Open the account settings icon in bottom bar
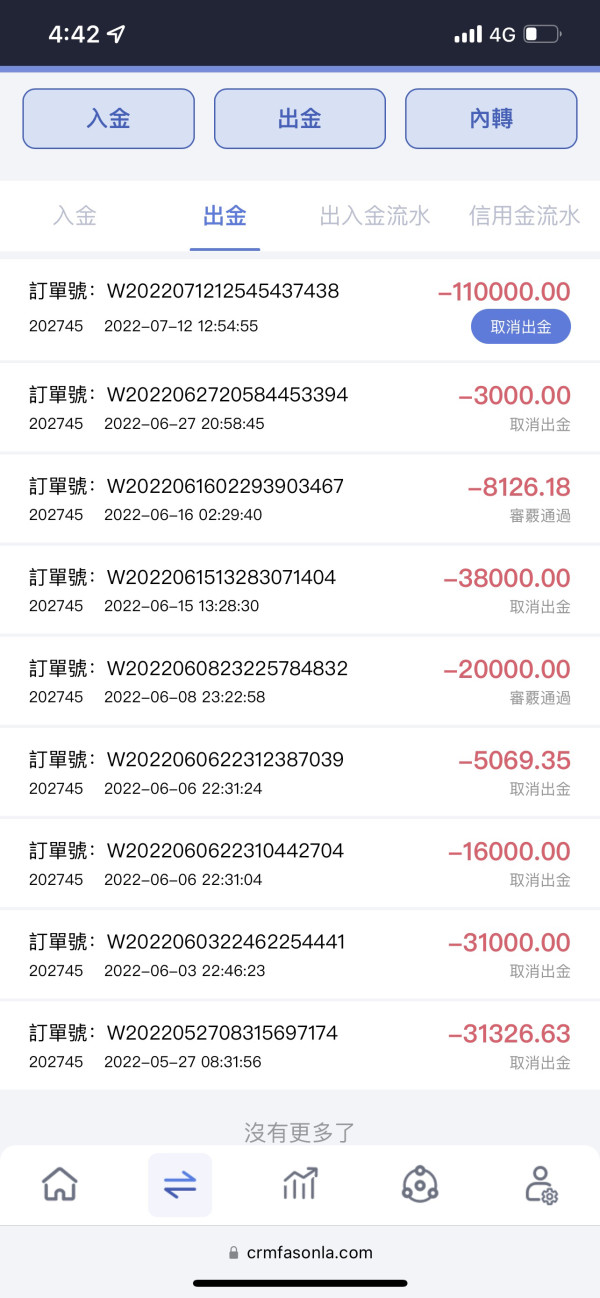 541,1185
